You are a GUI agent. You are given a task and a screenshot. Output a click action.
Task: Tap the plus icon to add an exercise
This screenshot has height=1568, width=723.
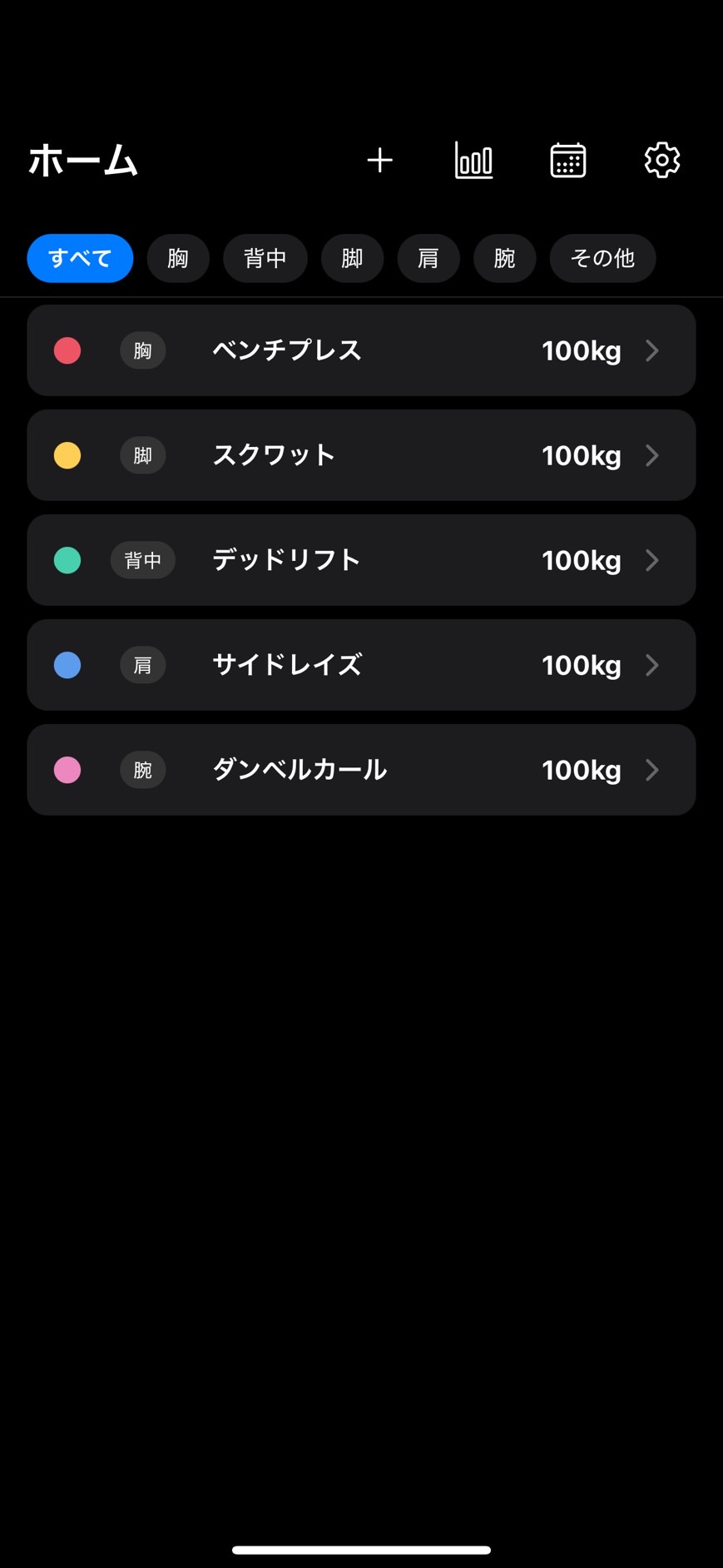click(x=379, y=160)
